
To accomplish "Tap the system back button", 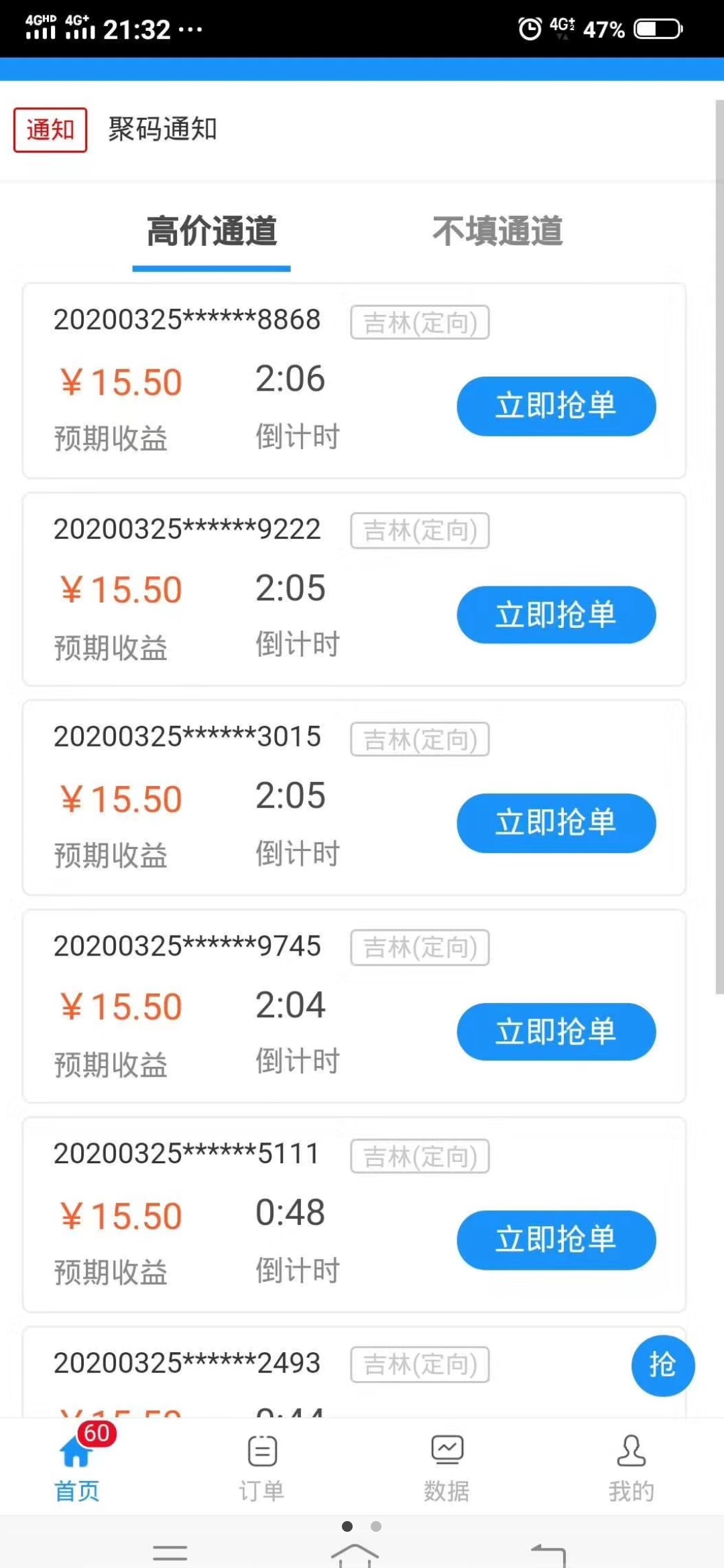I will [548, 1554].
